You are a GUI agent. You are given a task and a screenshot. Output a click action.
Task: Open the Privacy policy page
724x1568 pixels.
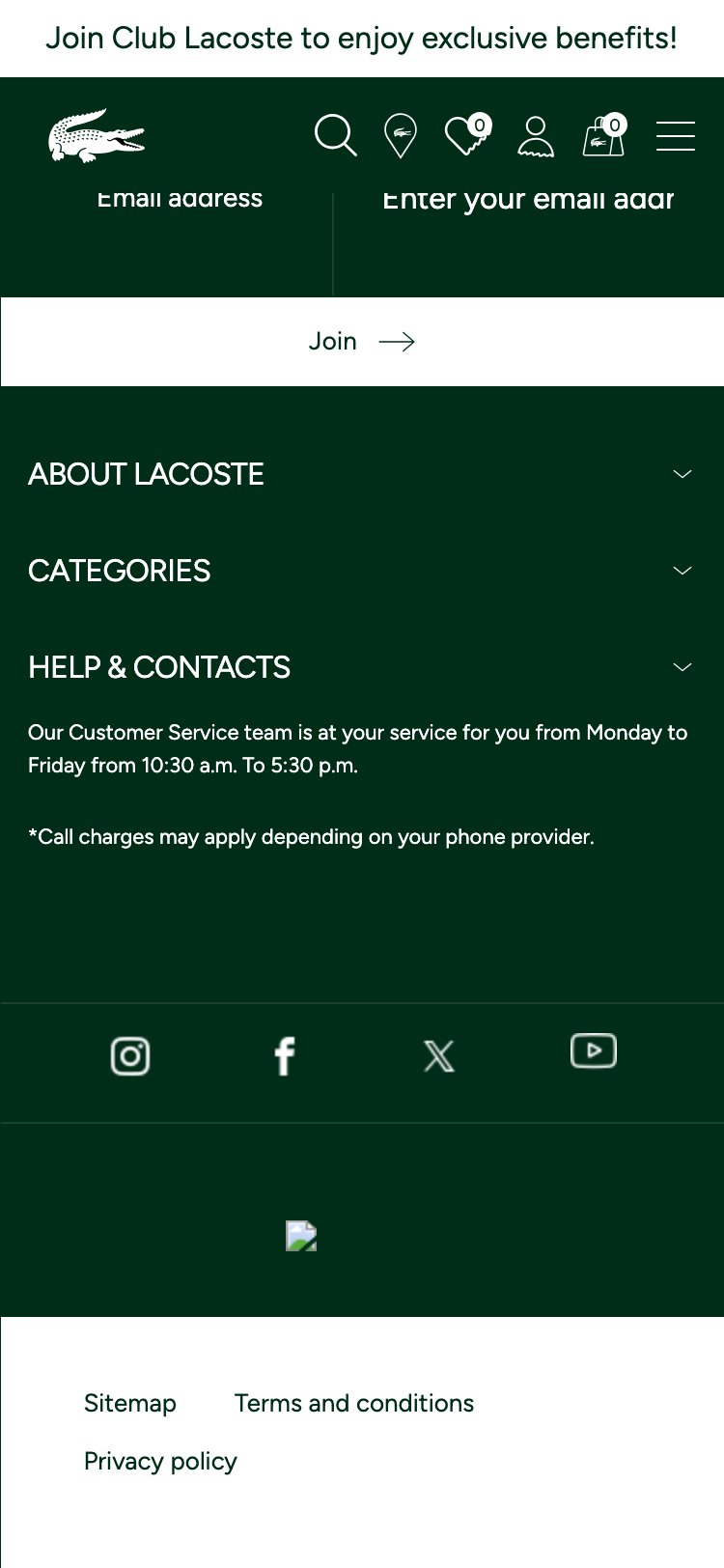pyautogui.click(x=160, y=1460)
